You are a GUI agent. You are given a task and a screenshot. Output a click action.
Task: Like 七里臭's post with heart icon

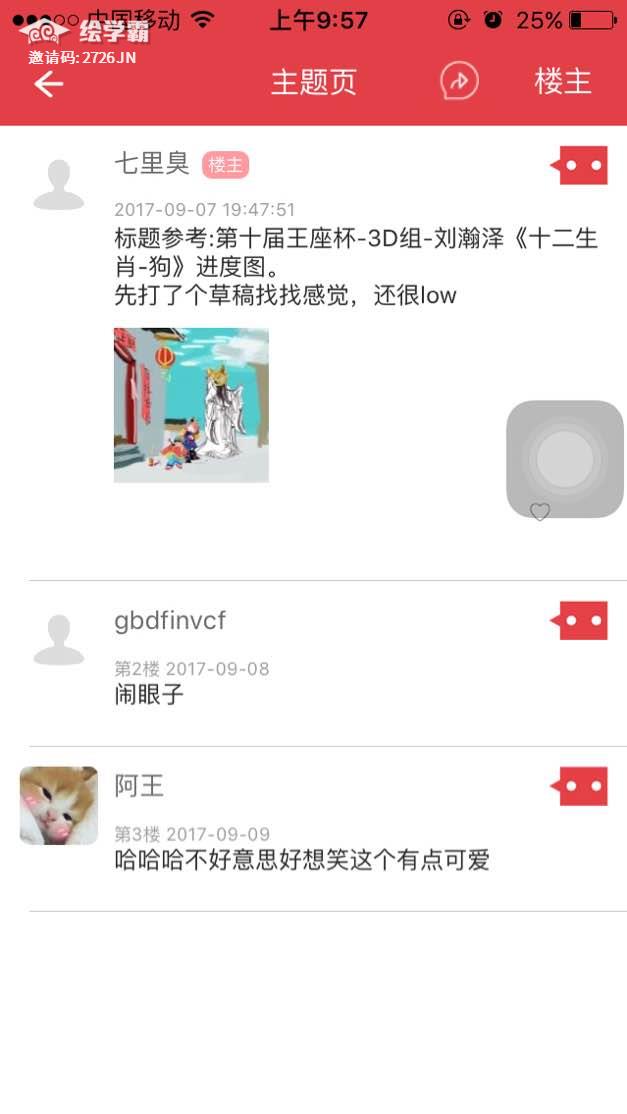tap(540, 512)
